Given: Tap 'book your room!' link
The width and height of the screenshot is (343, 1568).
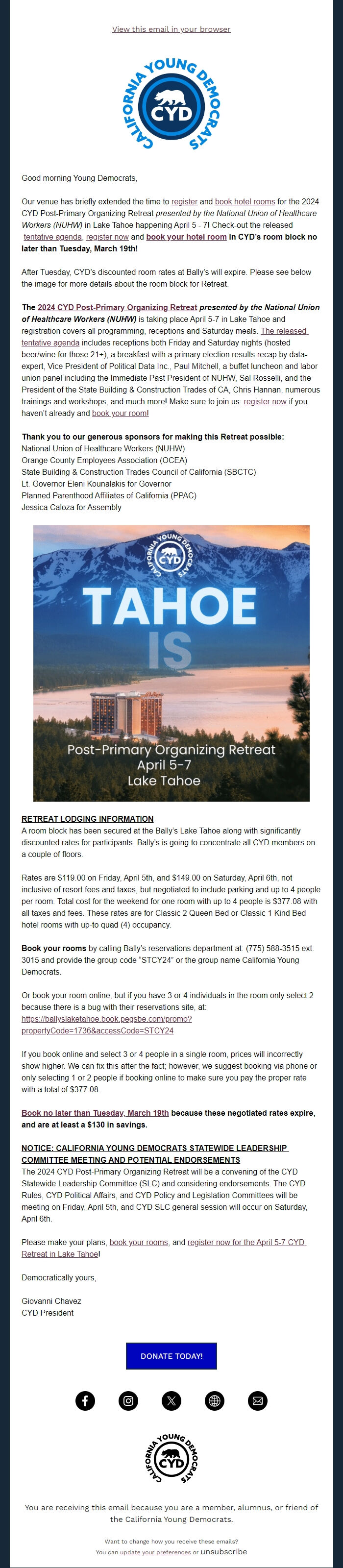Looking at the screenshot, I should pos(120,413).
